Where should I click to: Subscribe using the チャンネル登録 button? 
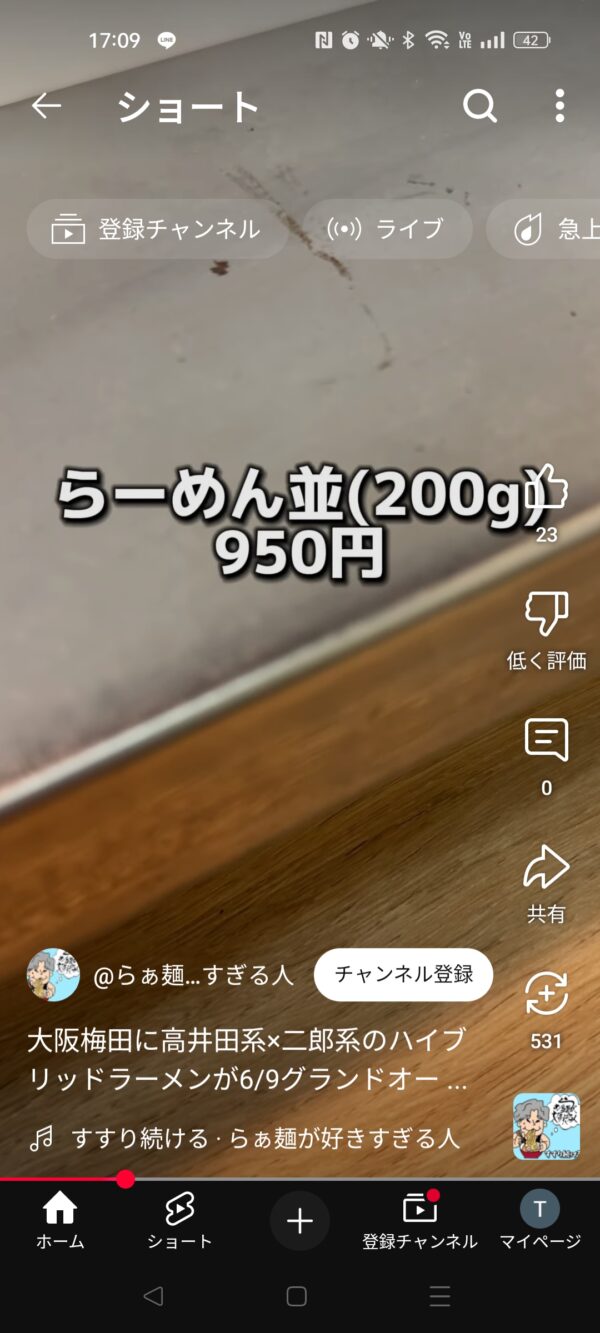pos(403,975)
